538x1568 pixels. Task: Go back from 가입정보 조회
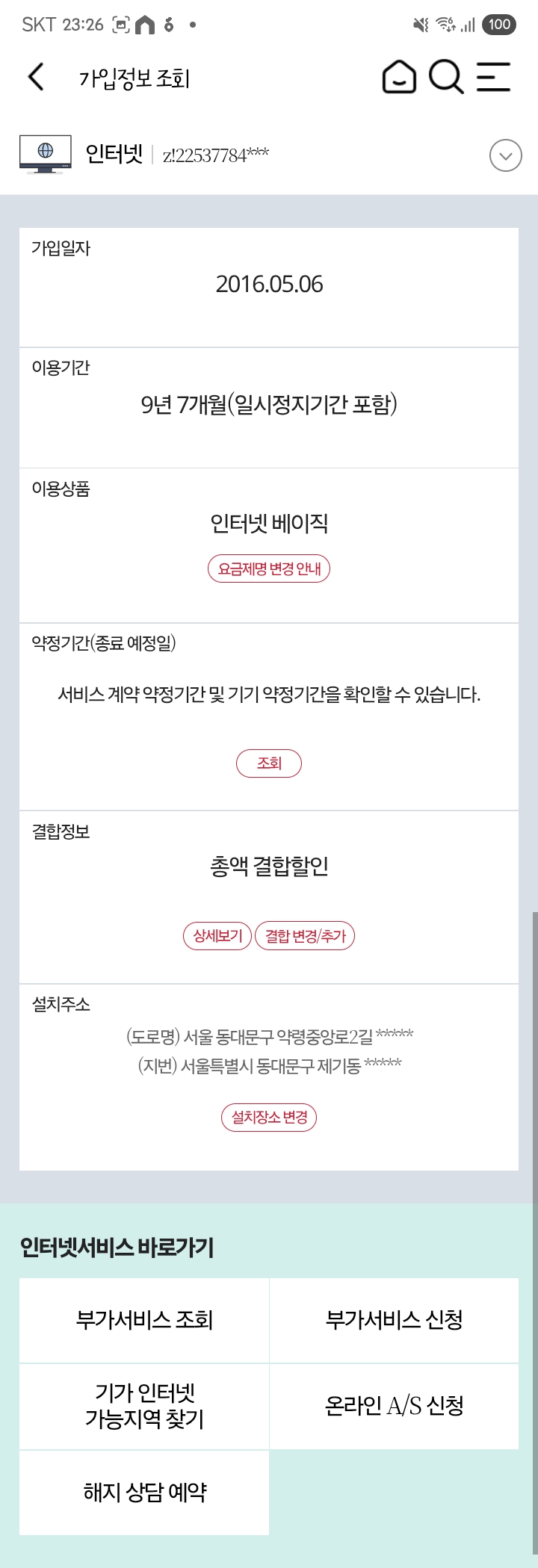(36, 77)
